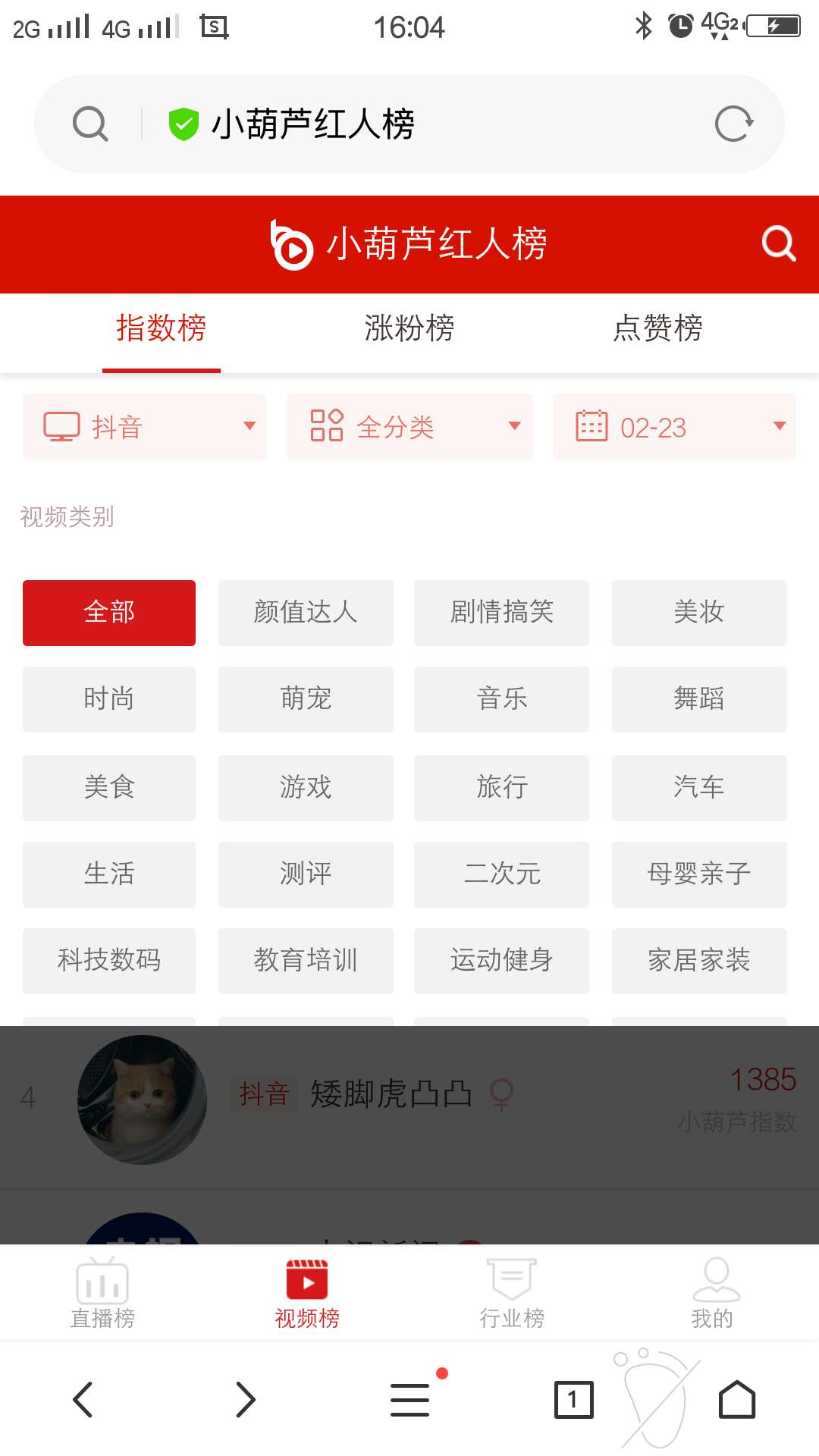Switch to the 点赞榜 tab
Image resolution: width=819 pixels, height=1456 pixels.
tap(657, 328)
